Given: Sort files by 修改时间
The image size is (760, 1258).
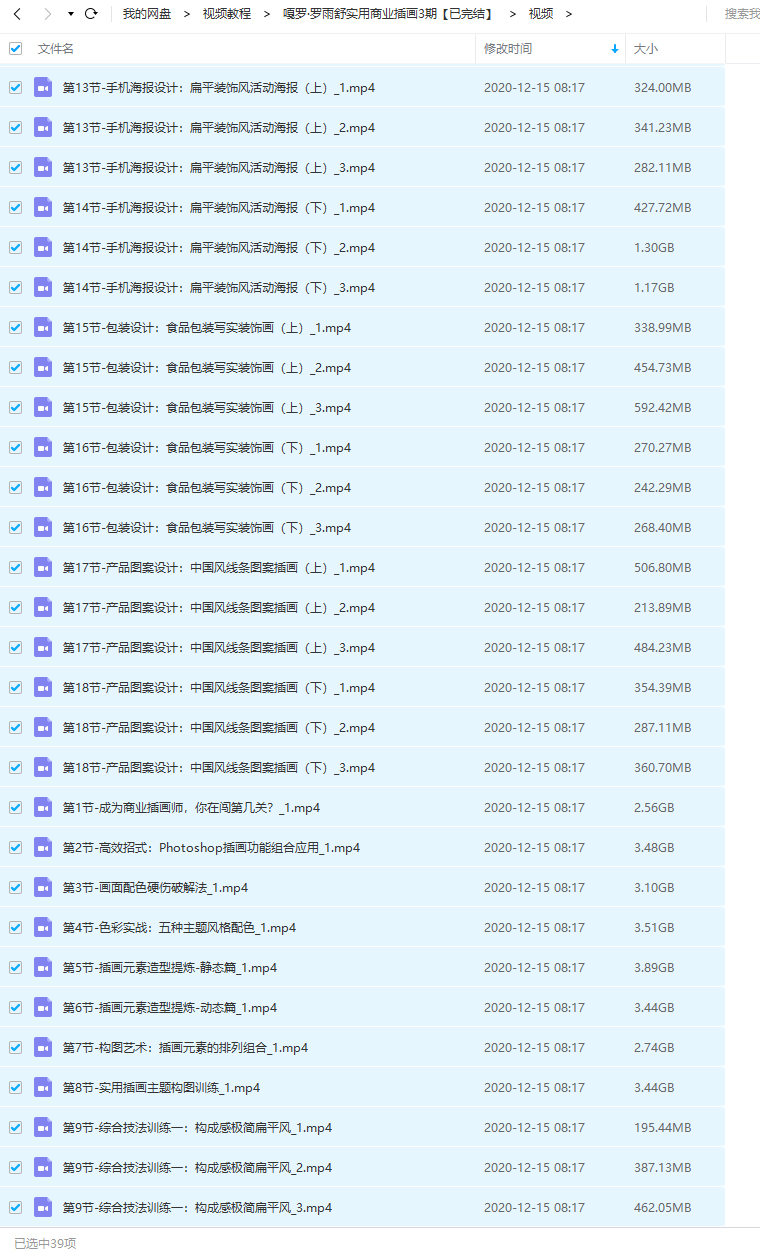Looking at the screenshot, I should tap(508, 48).
